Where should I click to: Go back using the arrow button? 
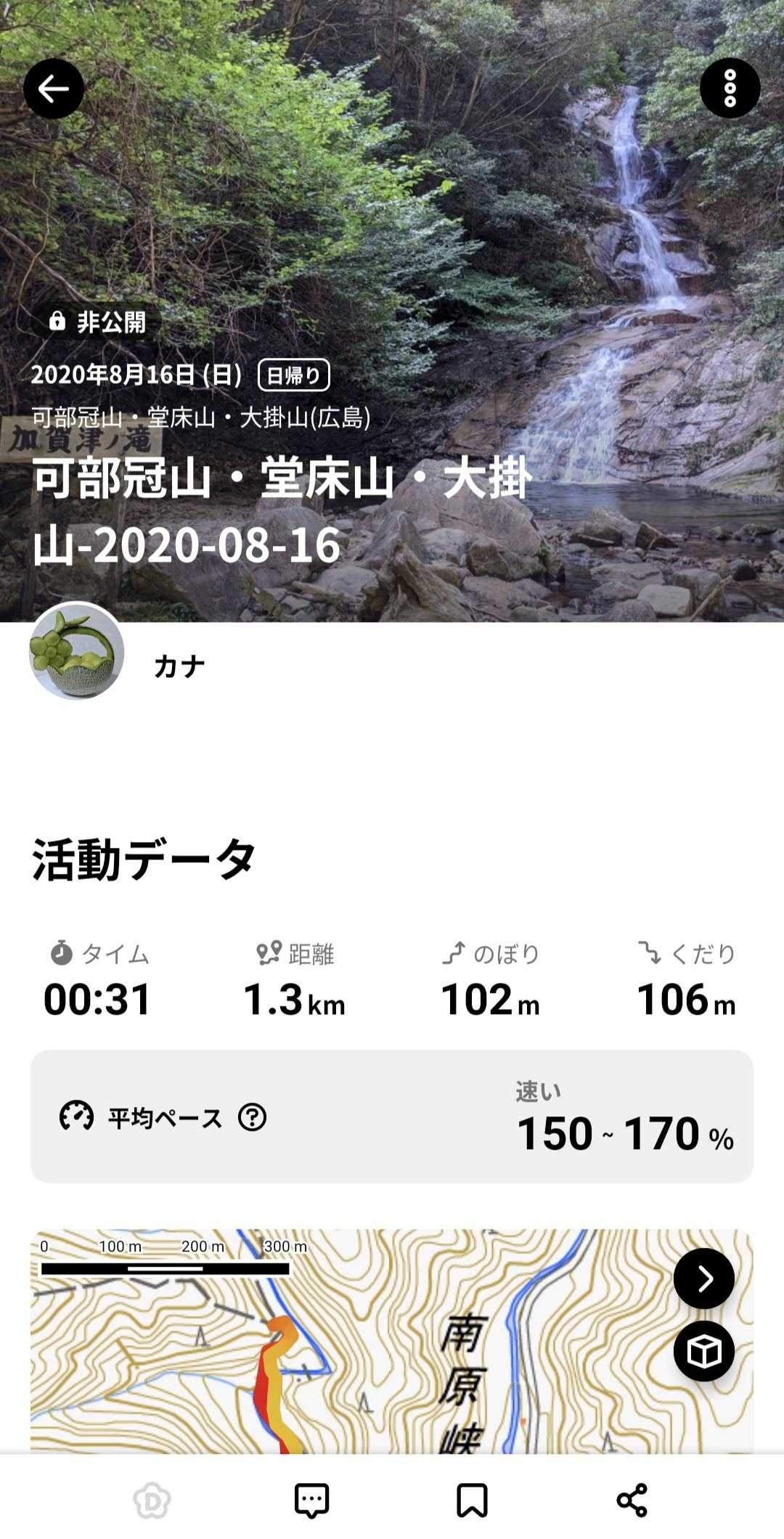tap(54, 89)
